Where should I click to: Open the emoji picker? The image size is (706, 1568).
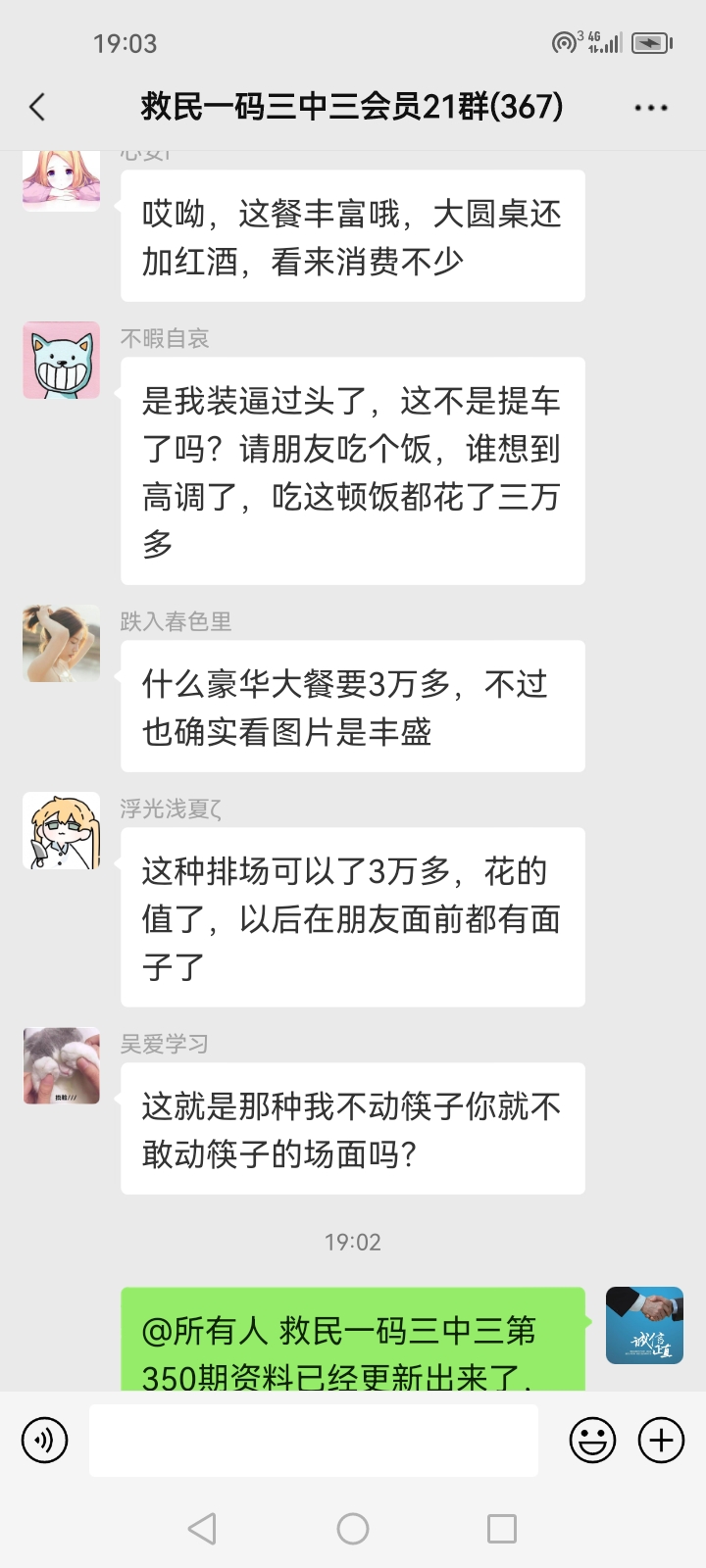tap(592, 1441)
